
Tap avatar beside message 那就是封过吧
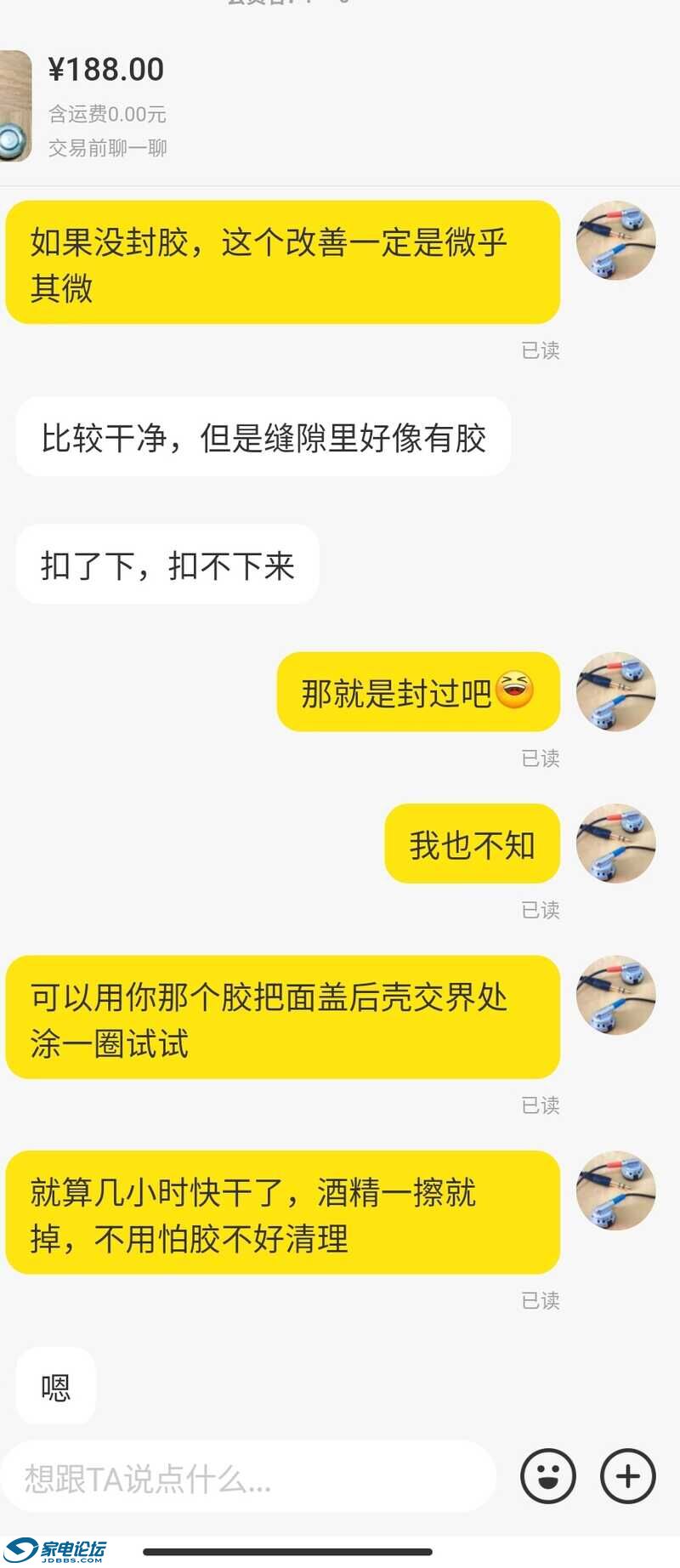(615, 692)
